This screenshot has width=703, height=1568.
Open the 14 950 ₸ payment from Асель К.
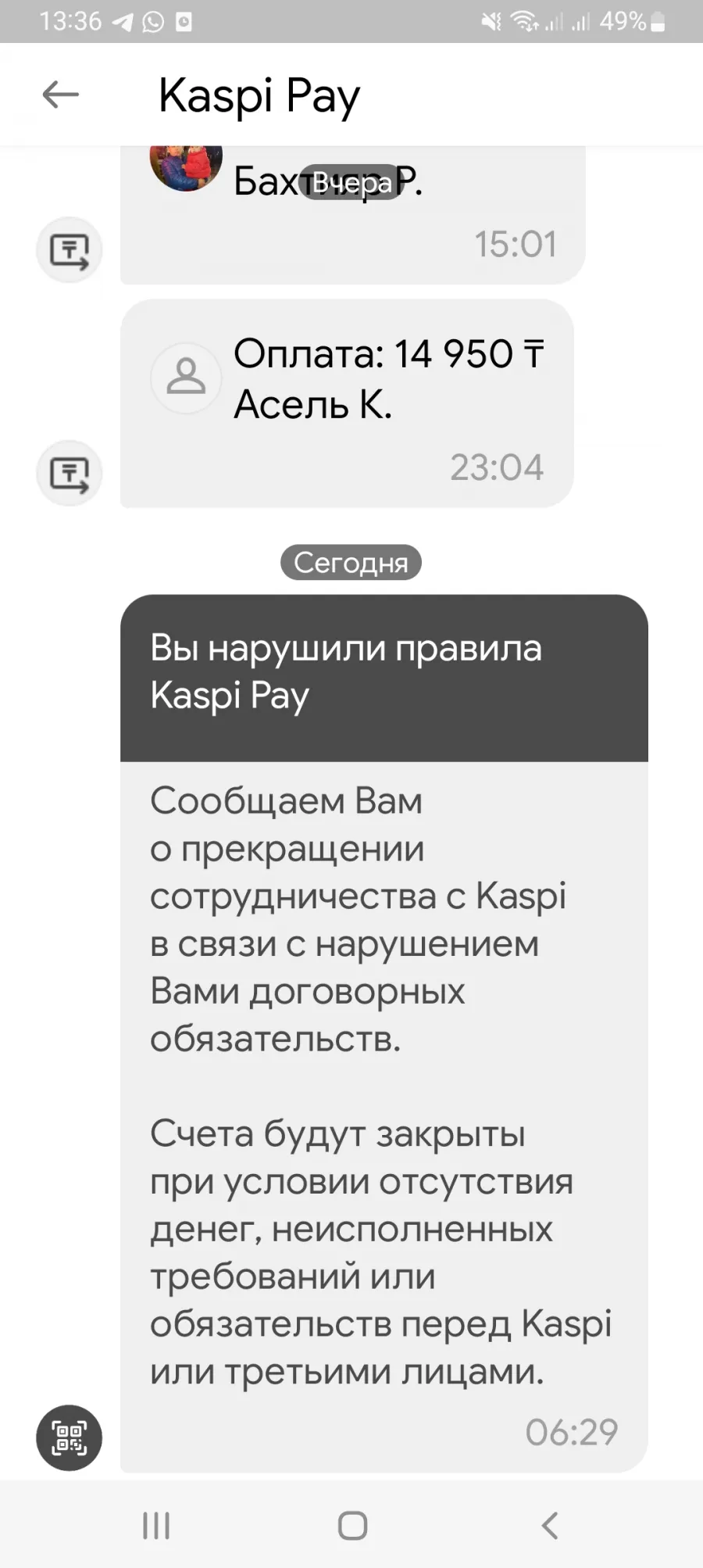pyautogui.click(x=347, y=403)
